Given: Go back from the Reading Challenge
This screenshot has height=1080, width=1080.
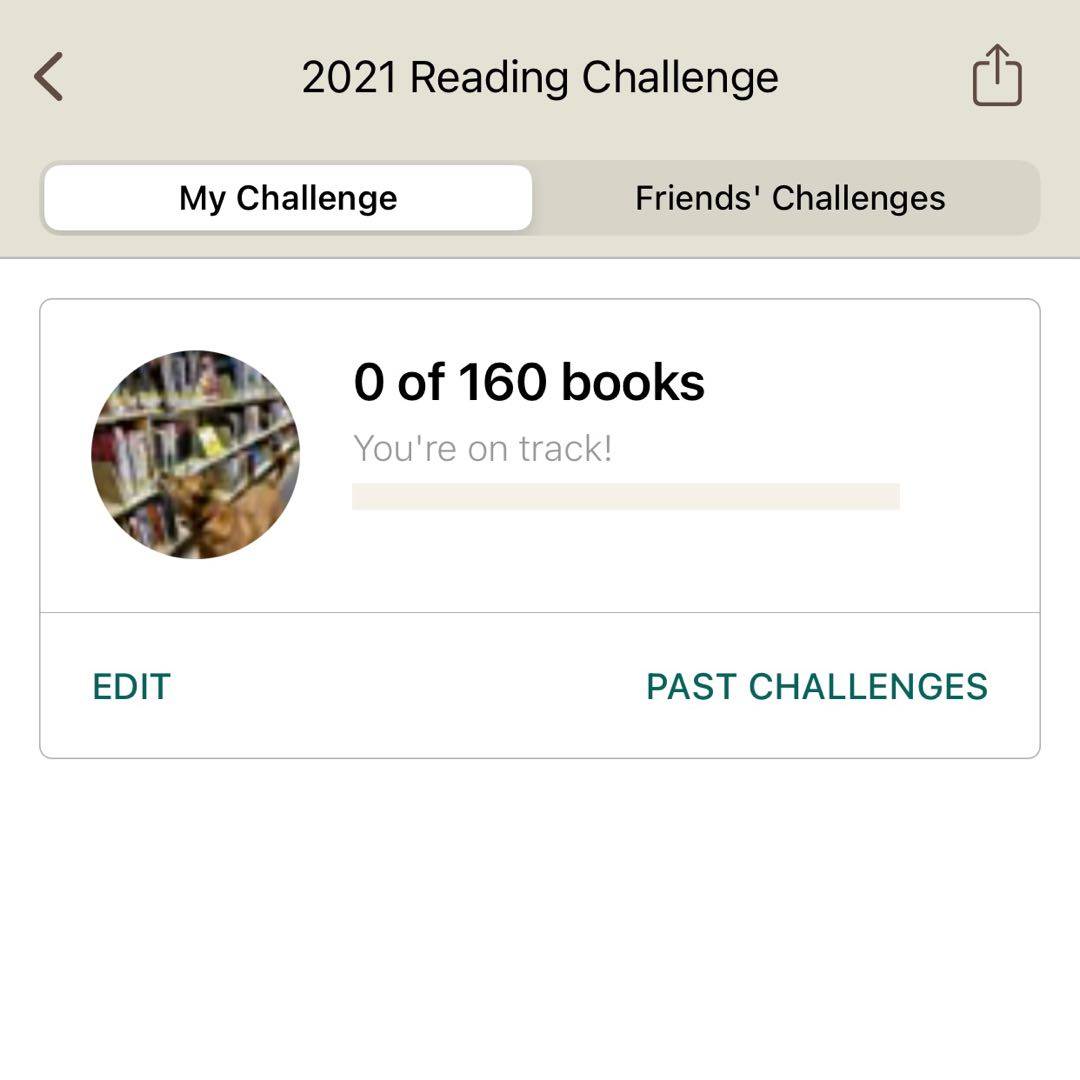Looking at the screenshot, I should 48,77.
